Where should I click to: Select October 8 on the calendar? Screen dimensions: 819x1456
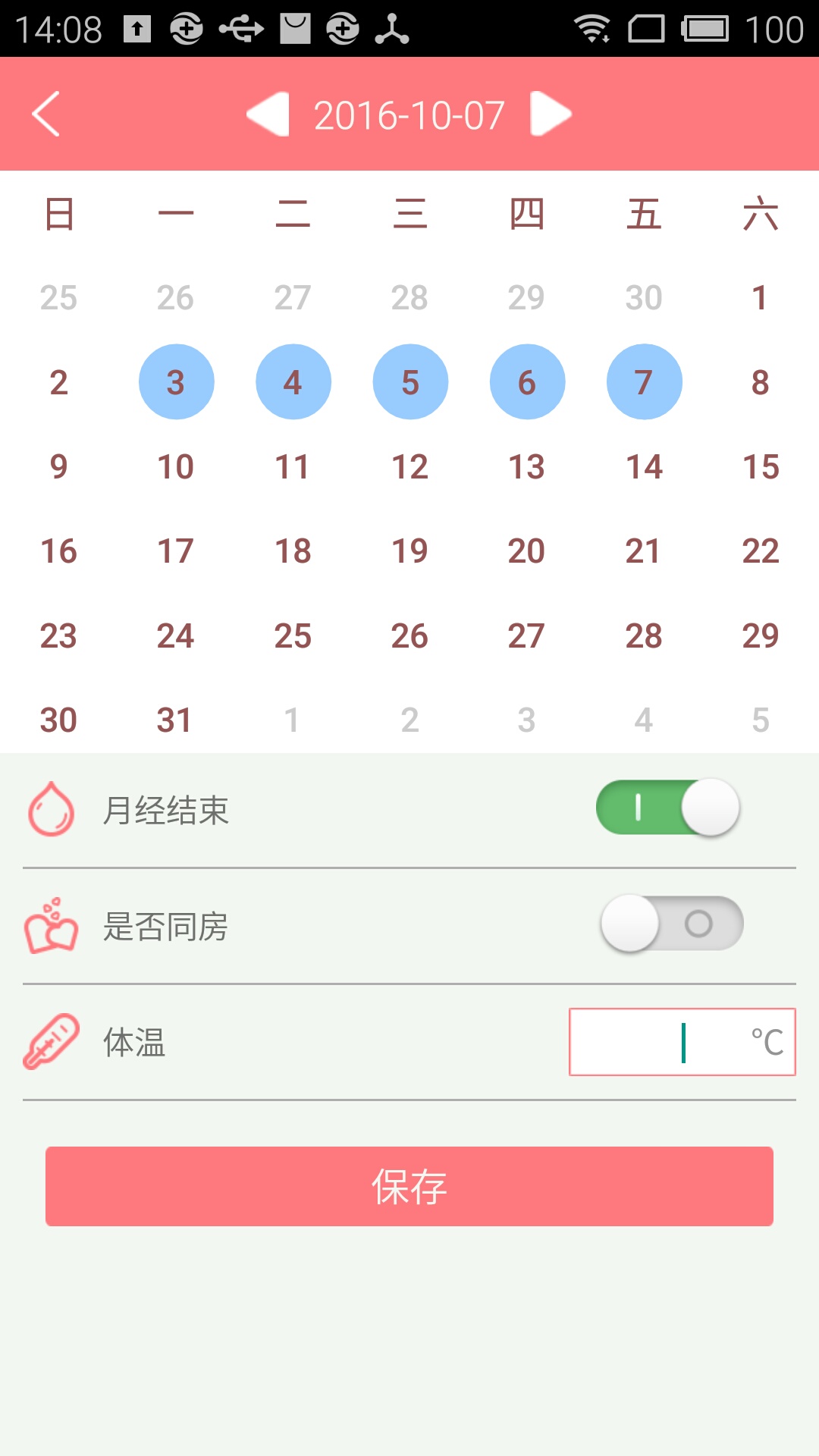click(761, 382)
